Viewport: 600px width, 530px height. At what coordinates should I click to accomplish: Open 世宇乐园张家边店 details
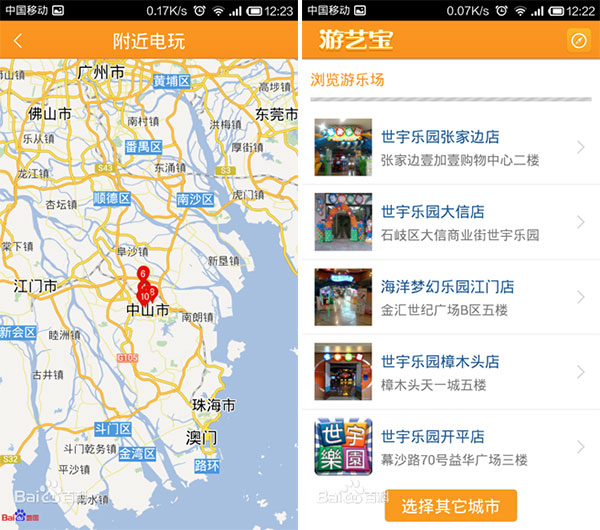coord(450,147)
